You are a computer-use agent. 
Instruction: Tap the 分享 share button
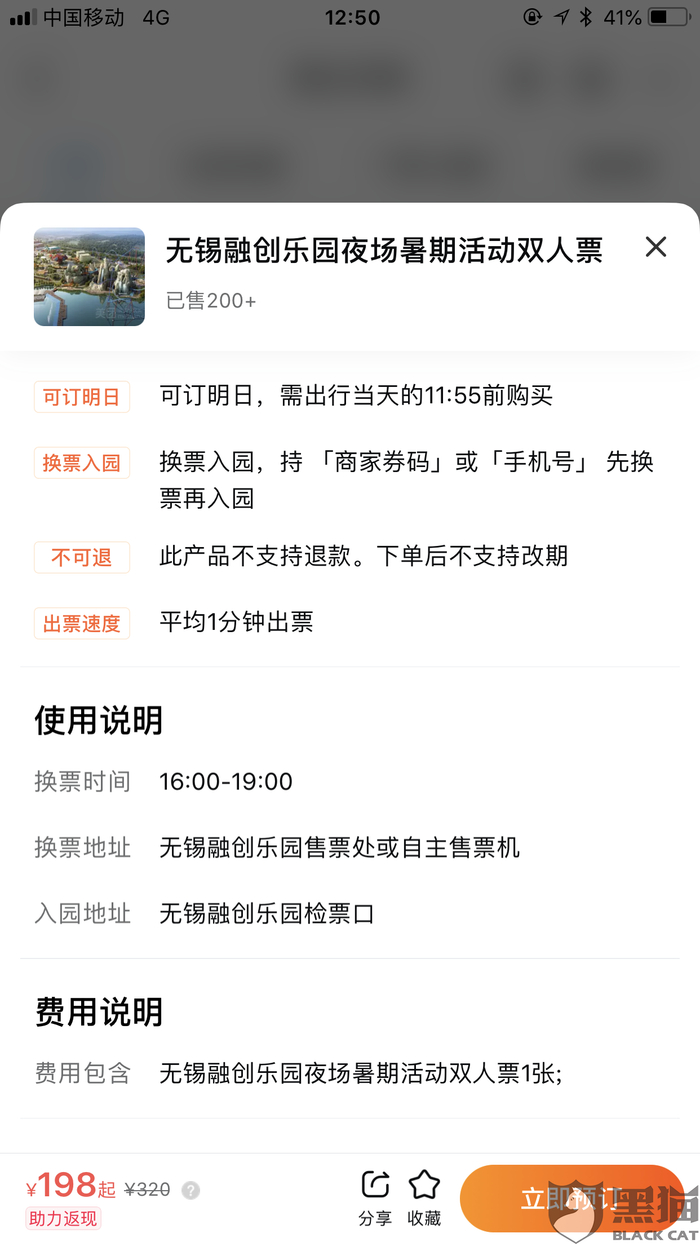375,1197
